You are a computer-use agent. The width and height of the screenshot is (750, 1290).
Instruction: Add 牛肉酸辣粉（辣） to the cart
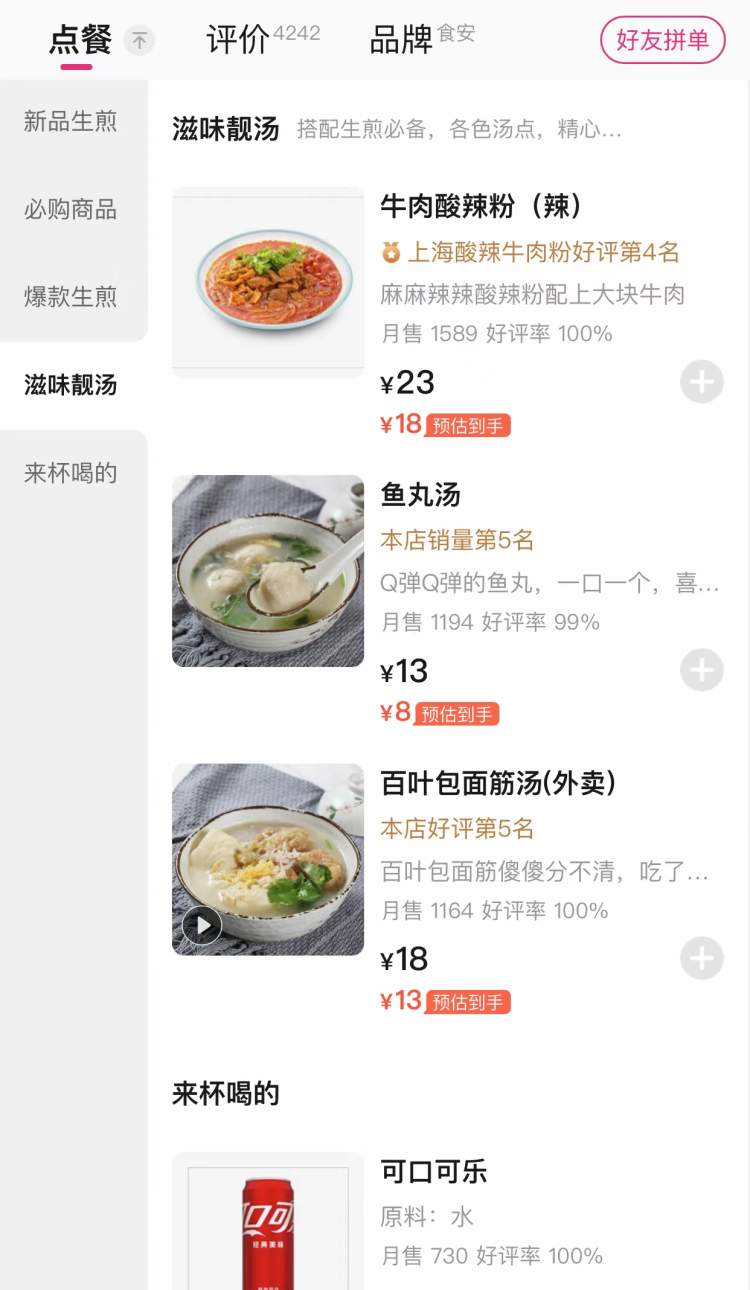click(702, 382)
